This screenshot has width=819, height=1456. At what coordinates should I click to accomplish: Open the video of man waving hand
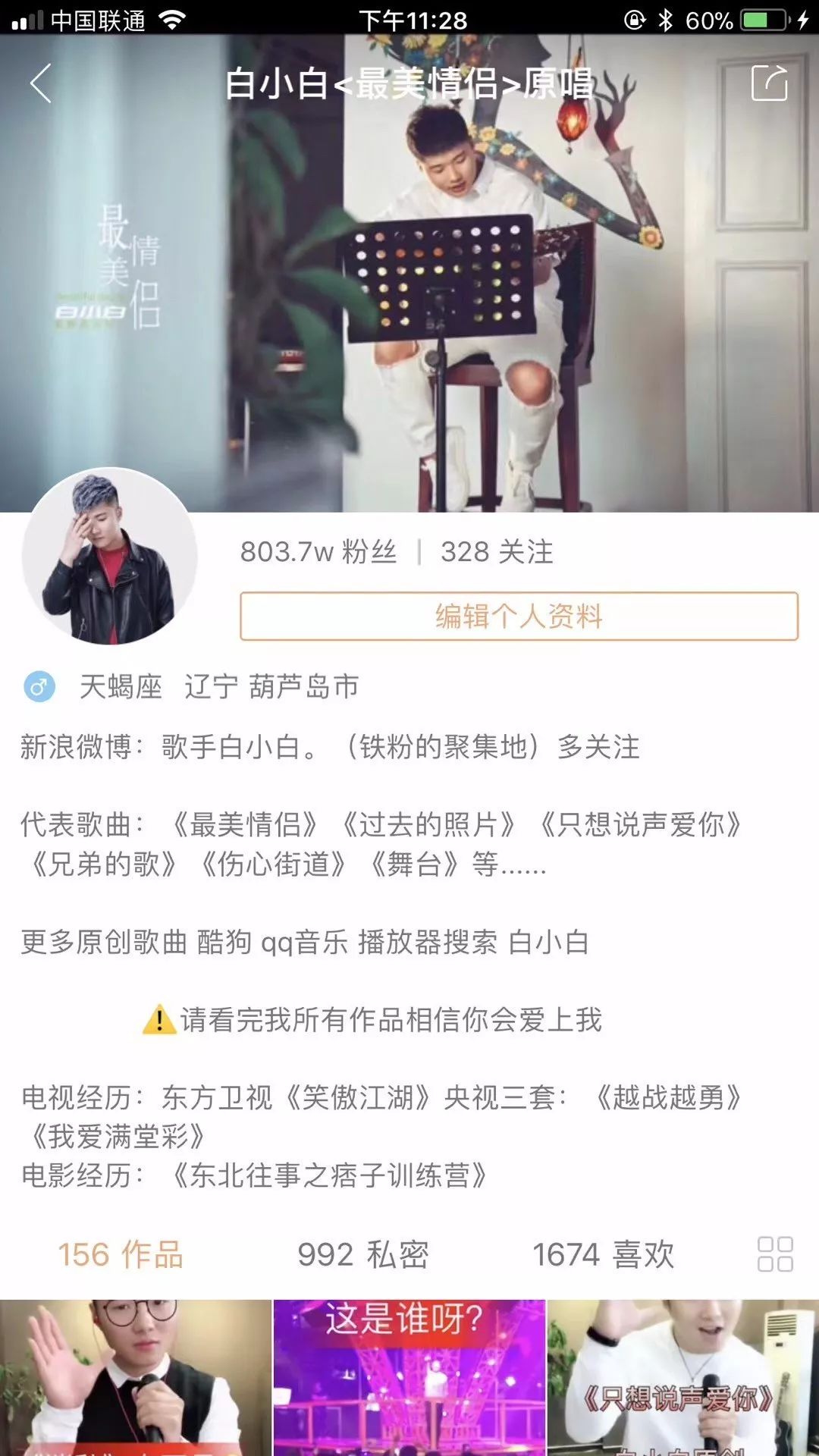tap(136, 1377)
